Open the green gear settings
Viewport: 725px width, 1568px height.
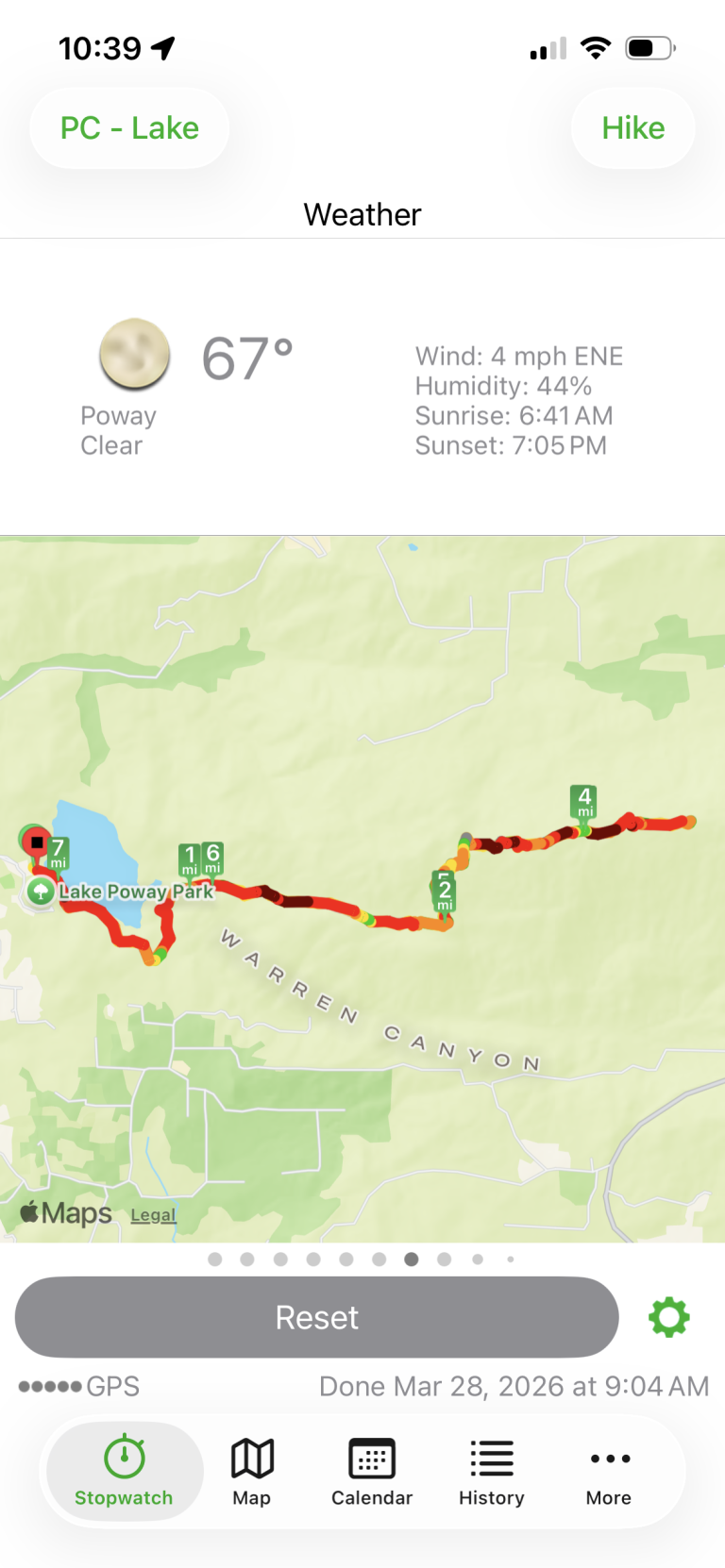click(x=669, y=1317)
